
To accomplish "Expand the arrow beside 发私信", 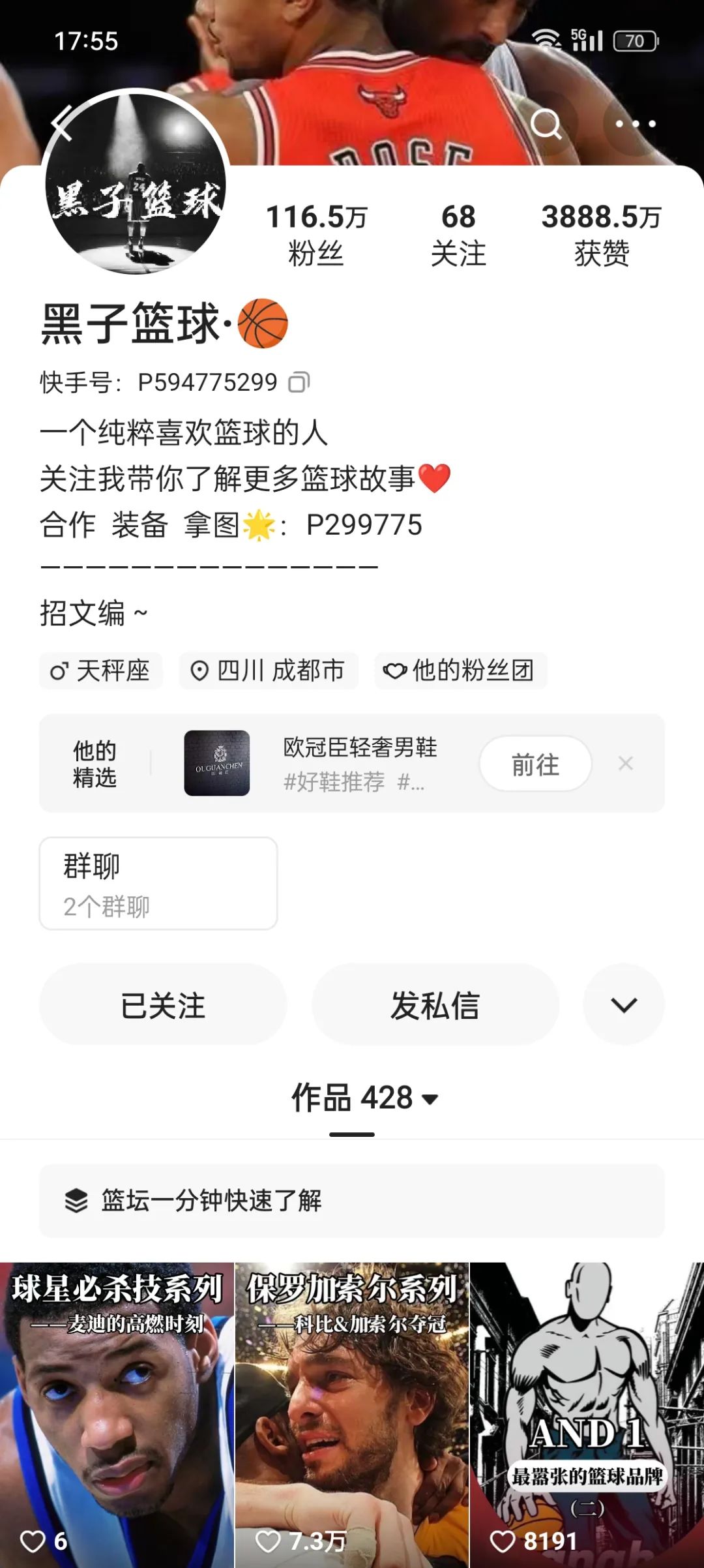I will coord(624,1004).
